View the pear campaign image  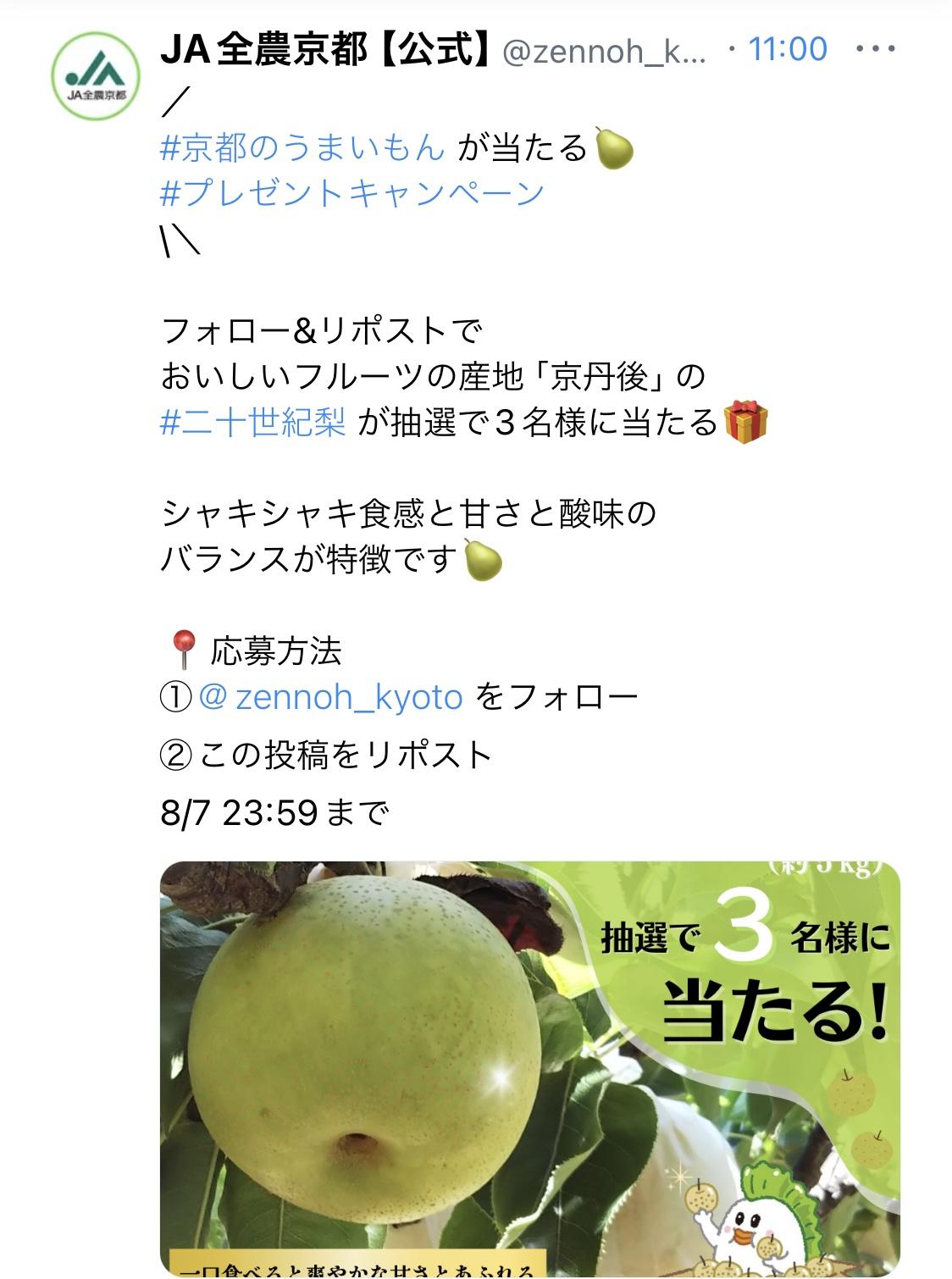[529, 1067]
